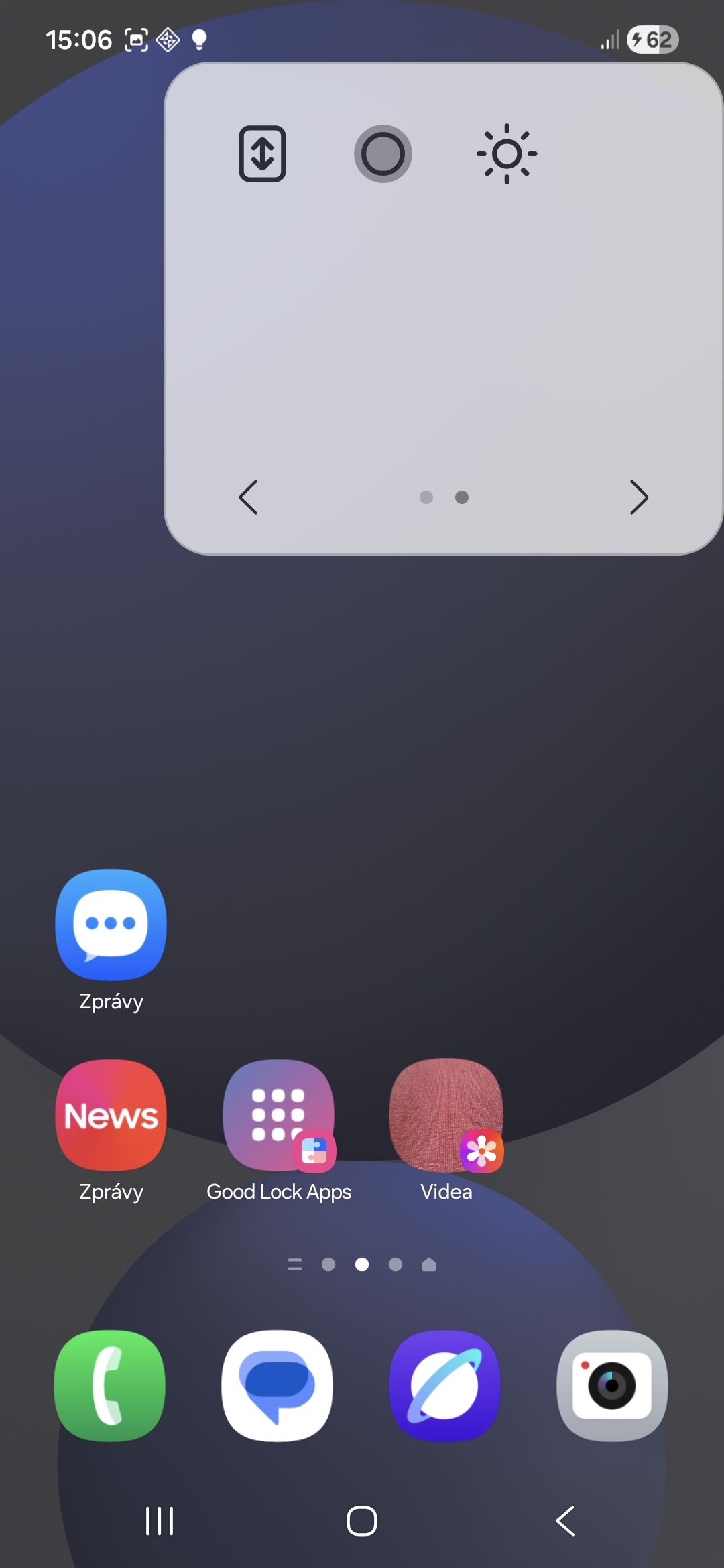
Task: Open the blue Zprávy messaging app
Action: click(x=111, y=925)
